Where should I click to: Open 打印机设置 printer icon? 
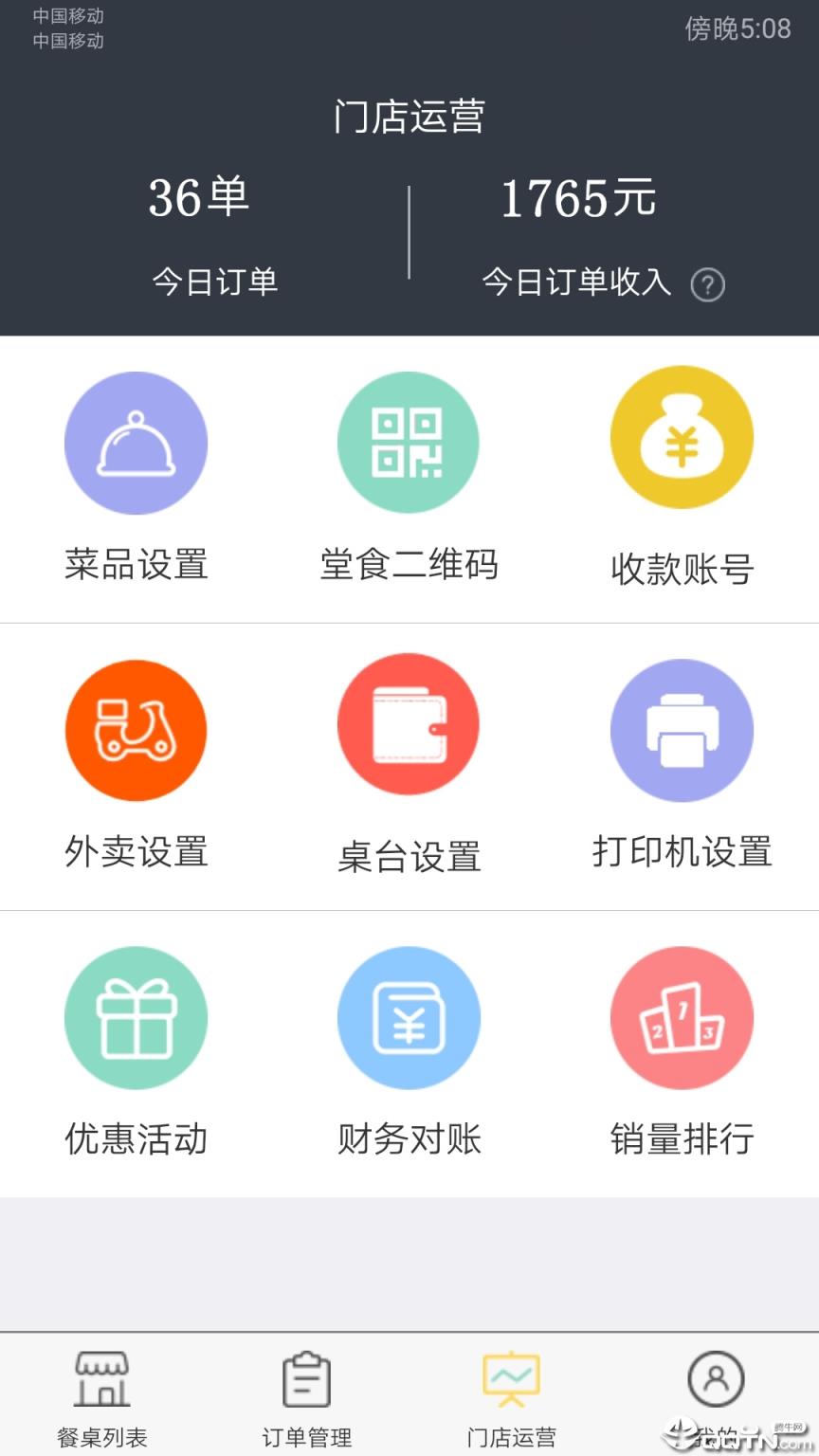(x=681, y=730)
